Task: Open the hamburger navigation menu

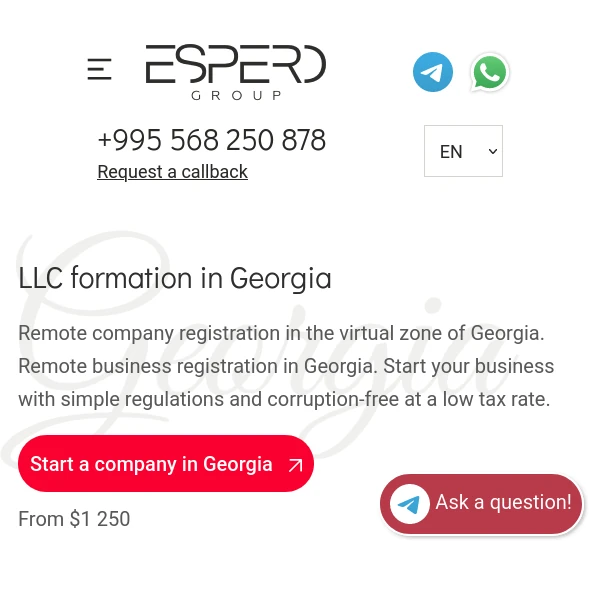Action: pos(99,70)
